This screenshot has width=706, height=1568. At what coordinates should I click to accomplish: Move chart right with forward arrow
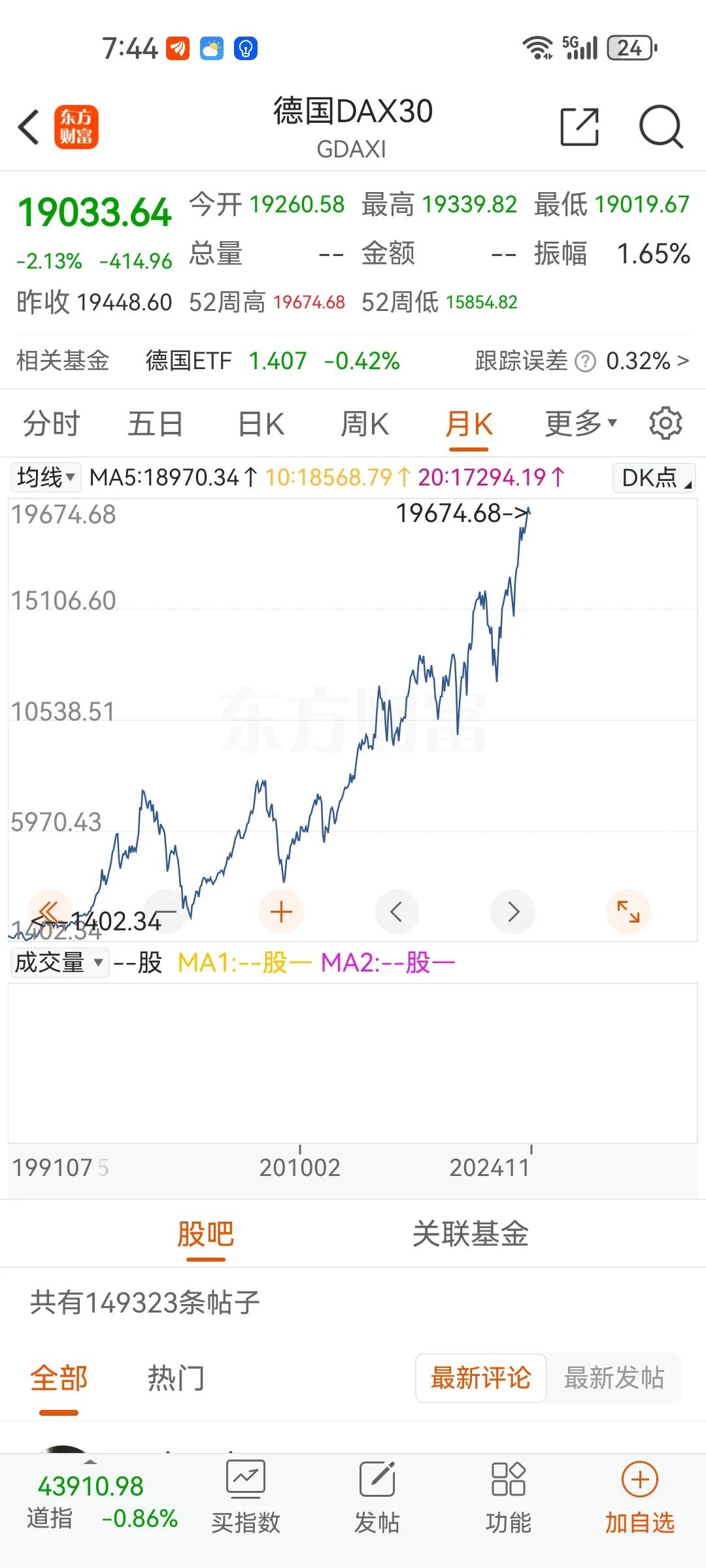tap(513, 911)
